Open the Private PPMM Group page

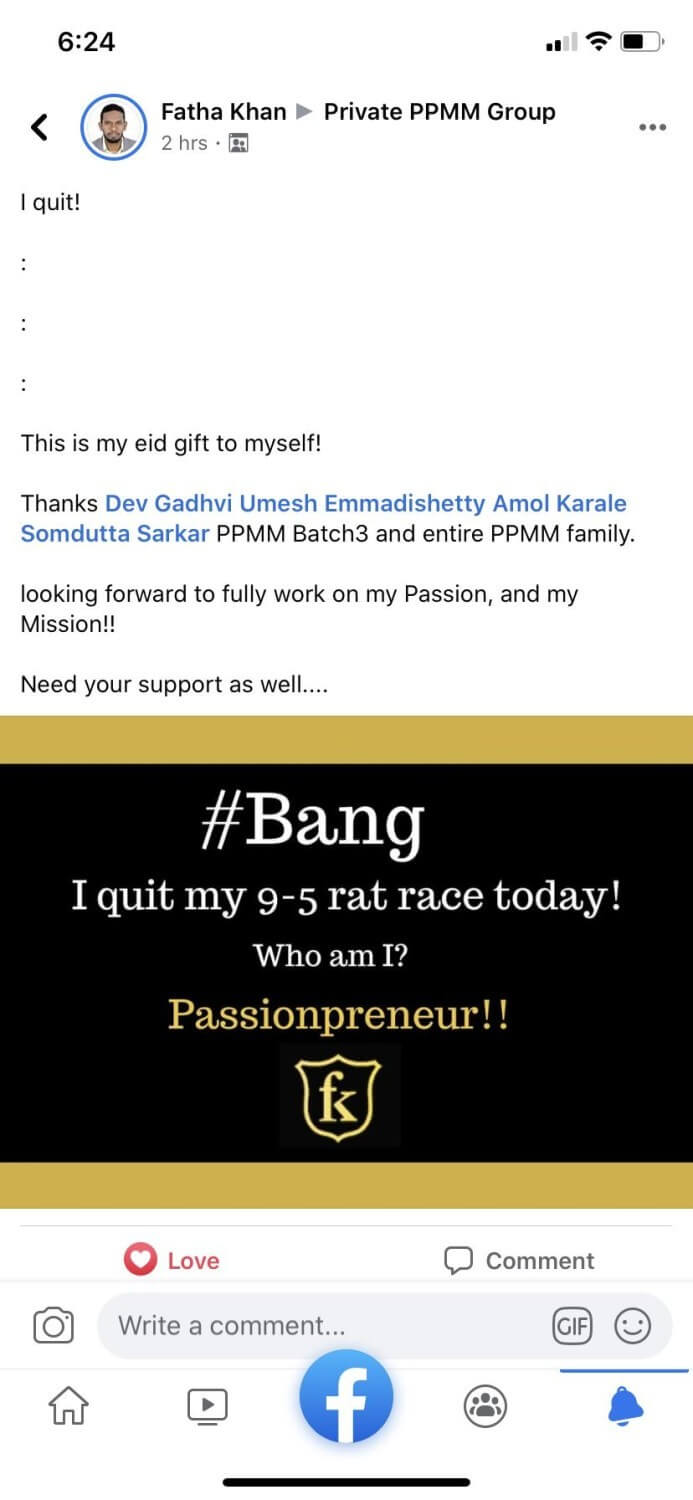(x=439, y=111)
